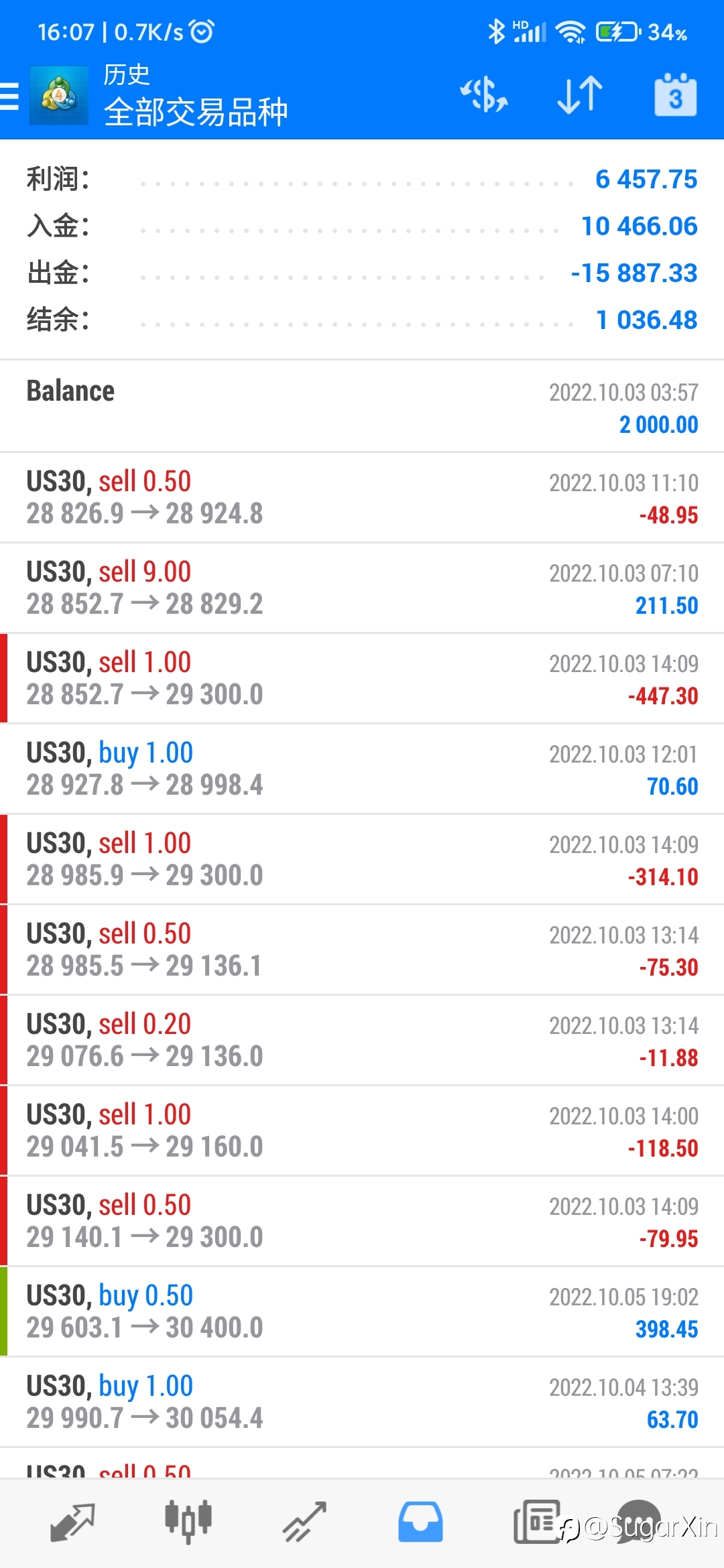724x1568 pixels.
Task: Open the sort order arrows
Action: [580, 94]
